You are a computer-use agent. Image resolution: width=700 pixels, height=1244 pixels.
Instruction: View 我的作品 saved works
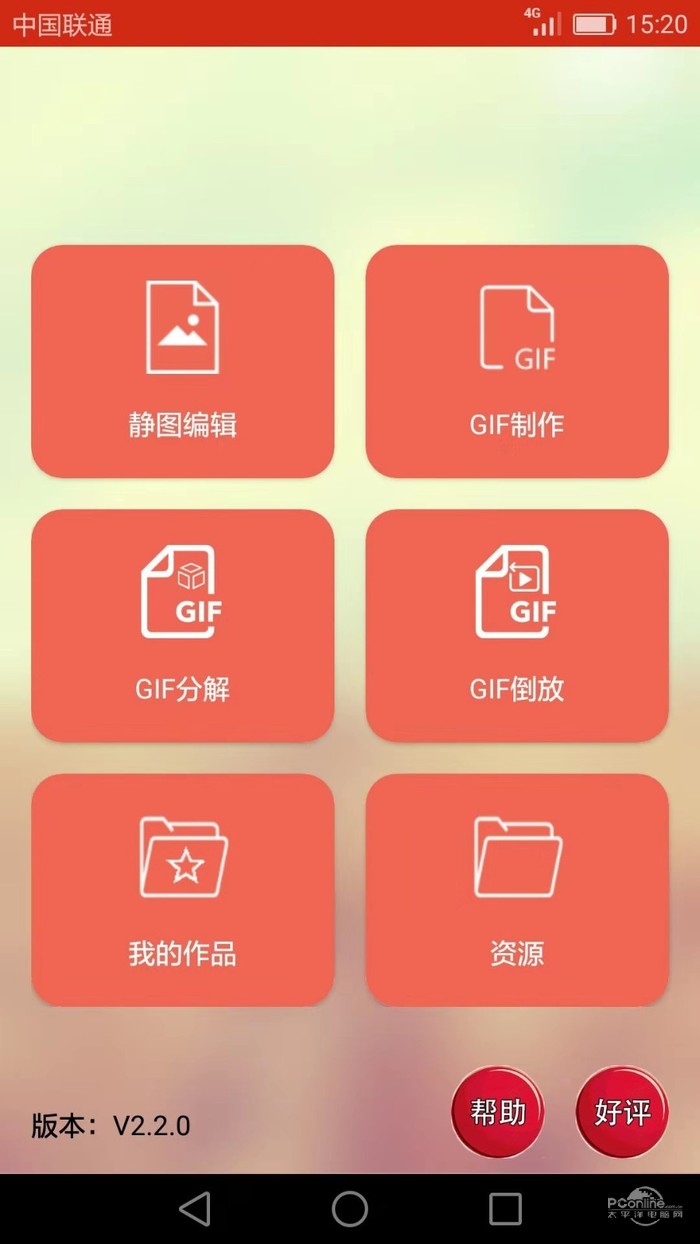(x=183, y=889)
